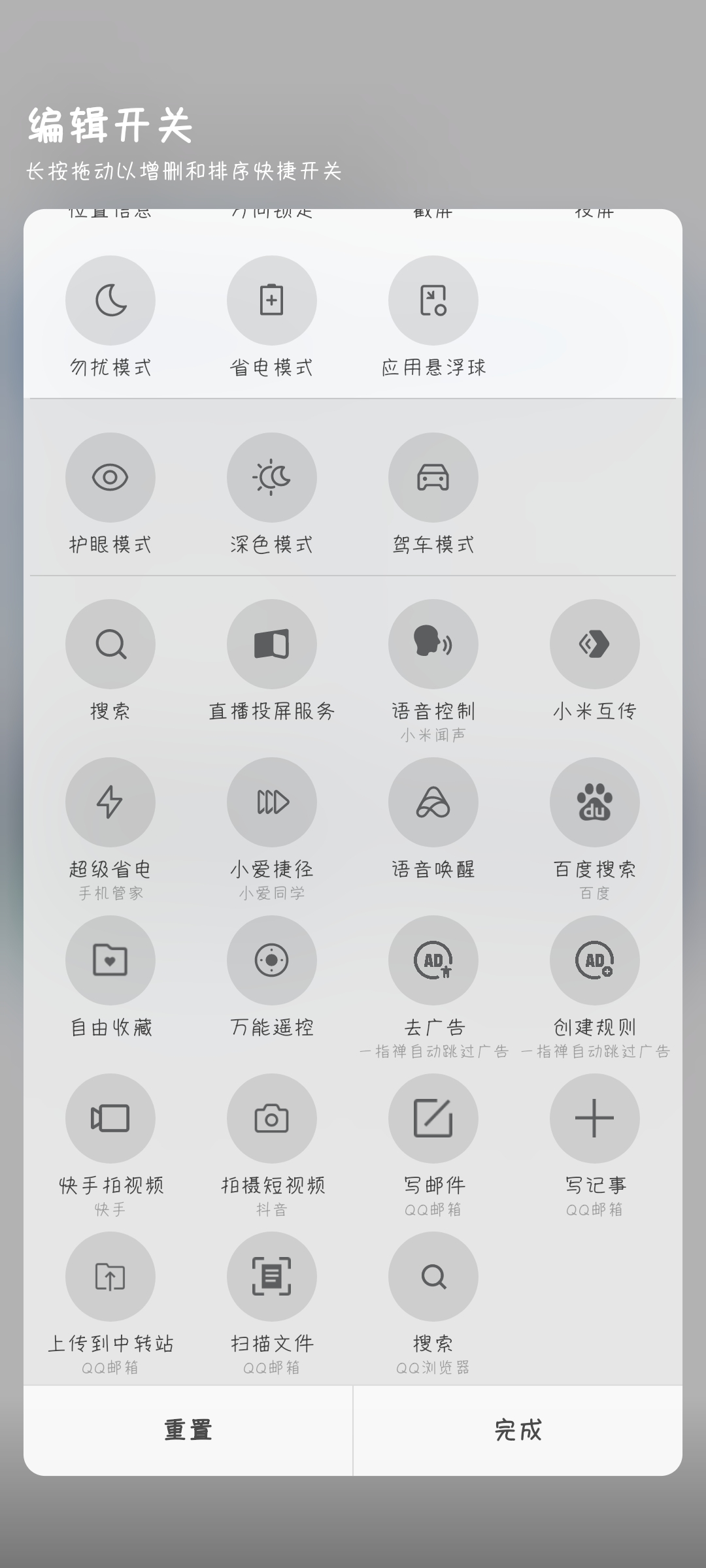Screen dimensions: 706x1568
Task: Reset switches with the 重置 button
Action: [x=188, y=1430]
